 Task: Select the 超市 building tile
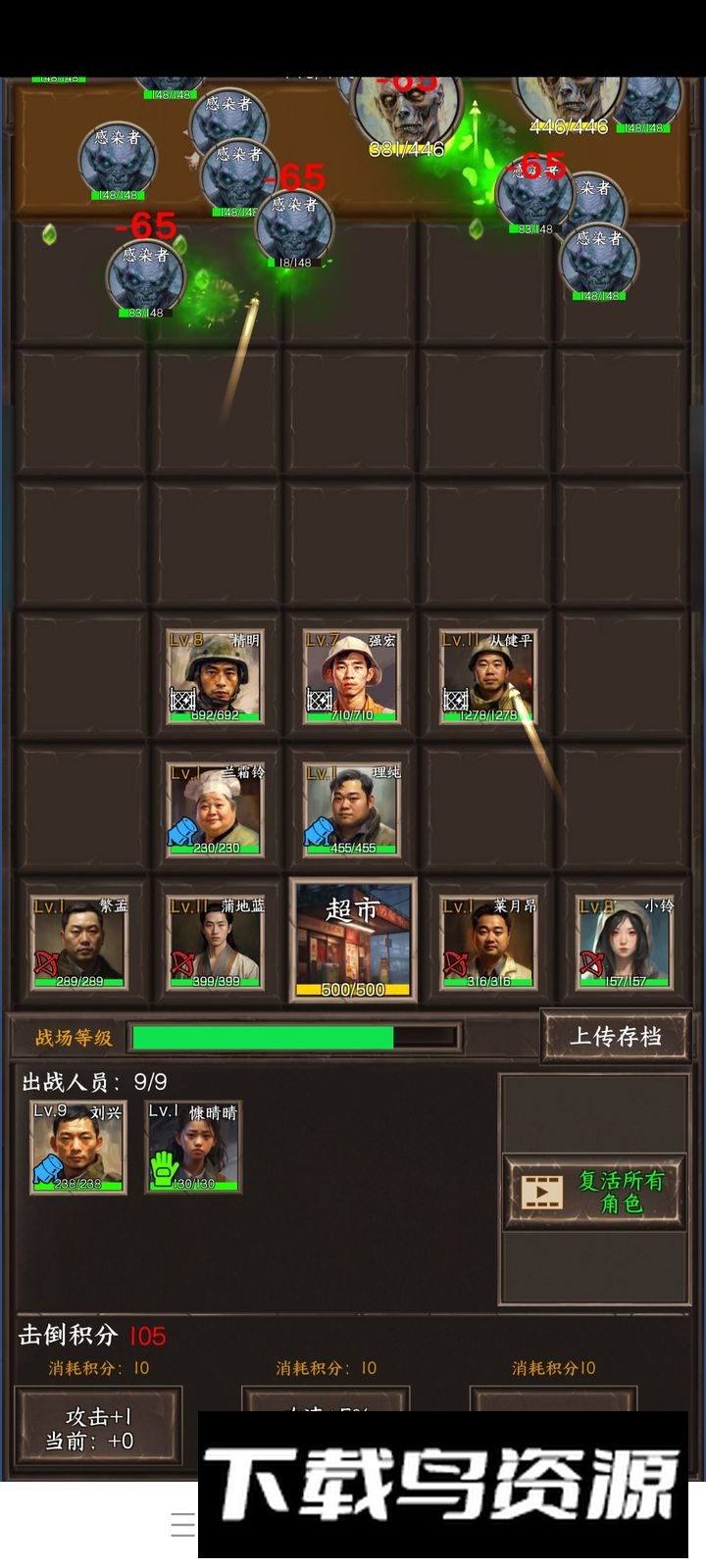click(353, 941)
